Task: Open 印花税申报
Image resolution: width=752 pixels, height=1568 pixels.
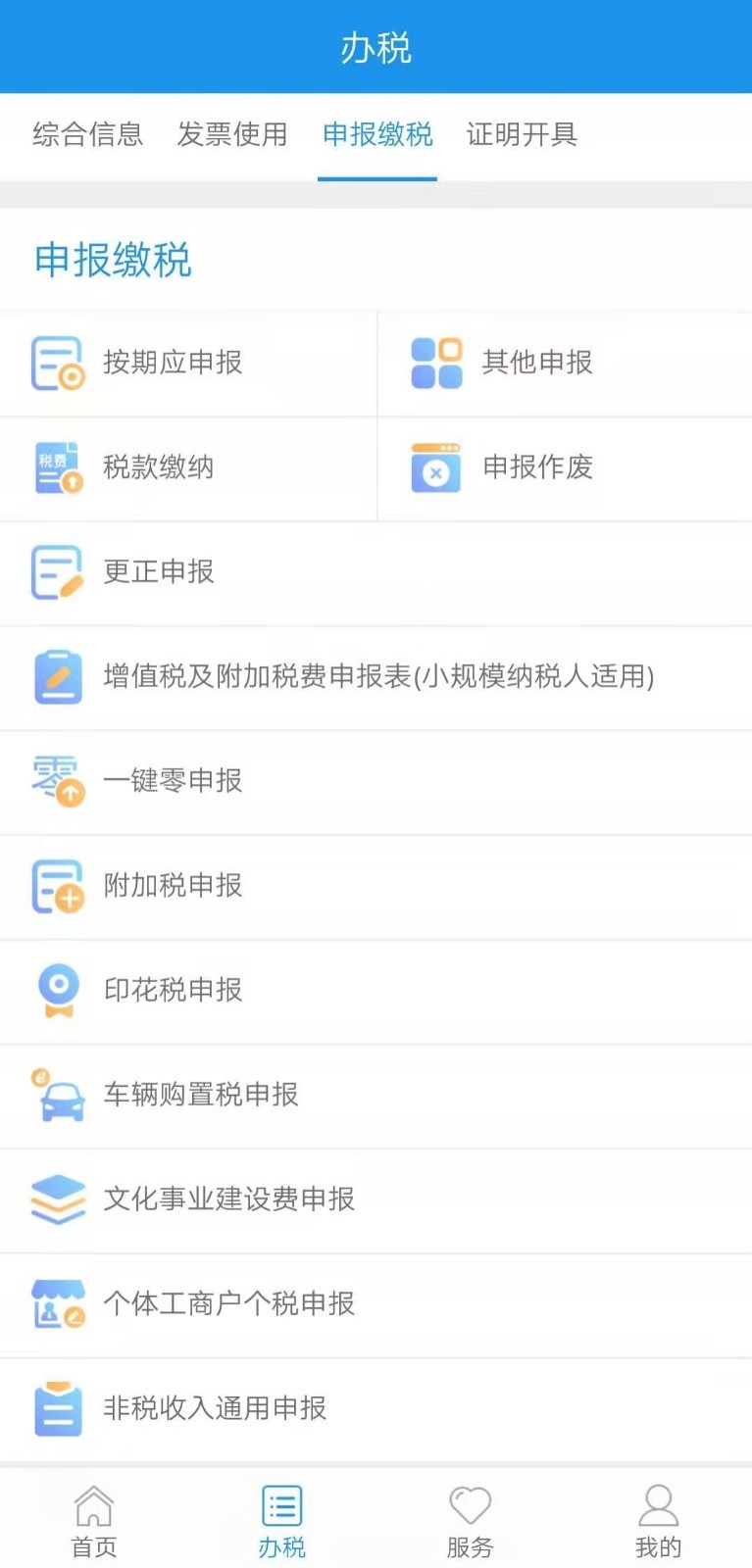Action: point(173,990)
